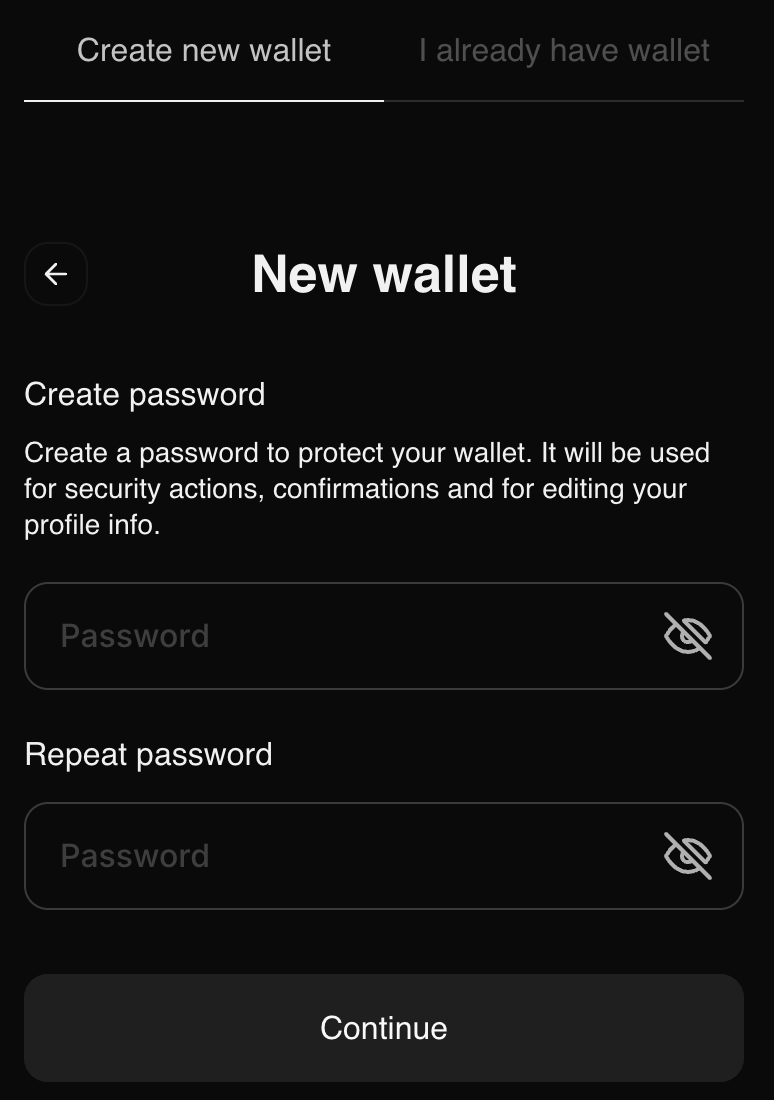Reveal the Repeat password field's text
774x1100 pixels.
click(x=688, y=856)
